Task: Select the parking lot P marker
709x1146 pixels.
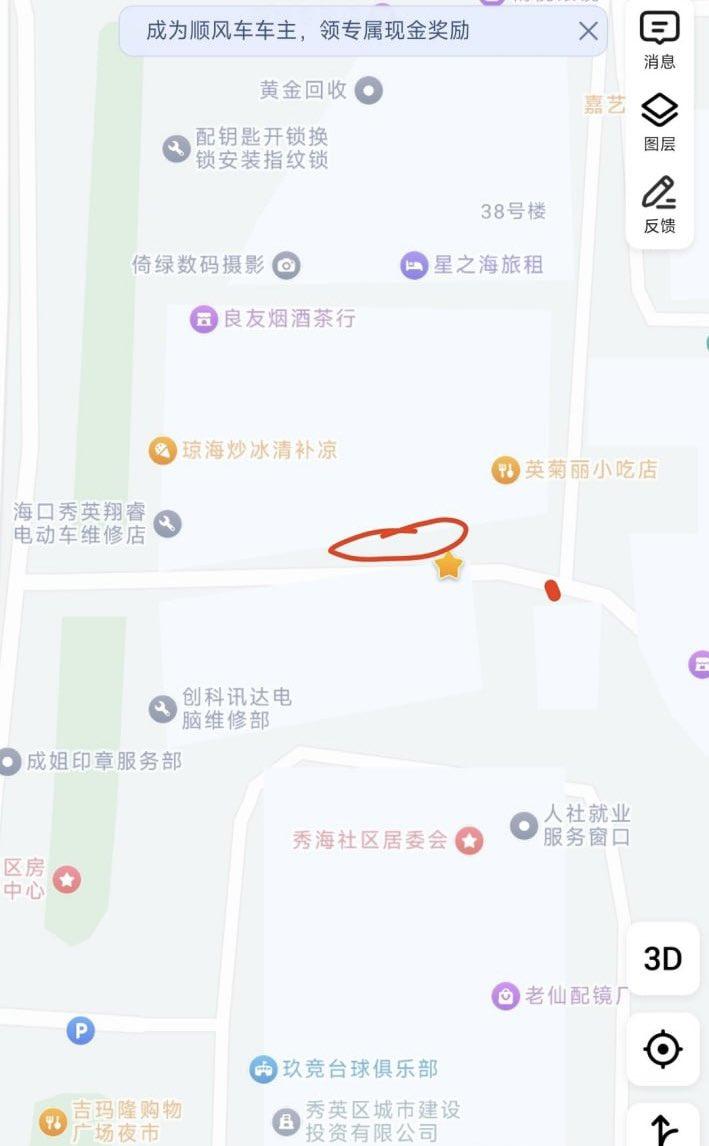Action: click(81, 1030)
